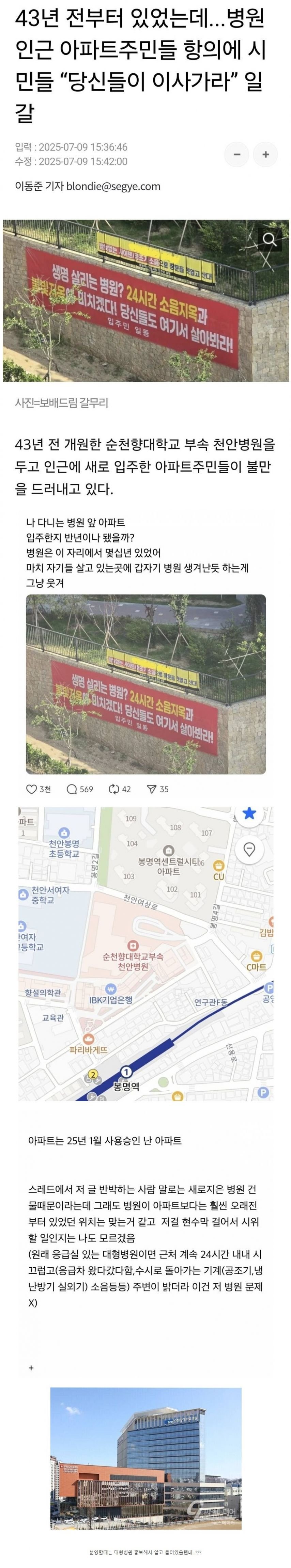
Task: Enlarge the banner photo with the magnifier
Action: [x=269, y=239]
